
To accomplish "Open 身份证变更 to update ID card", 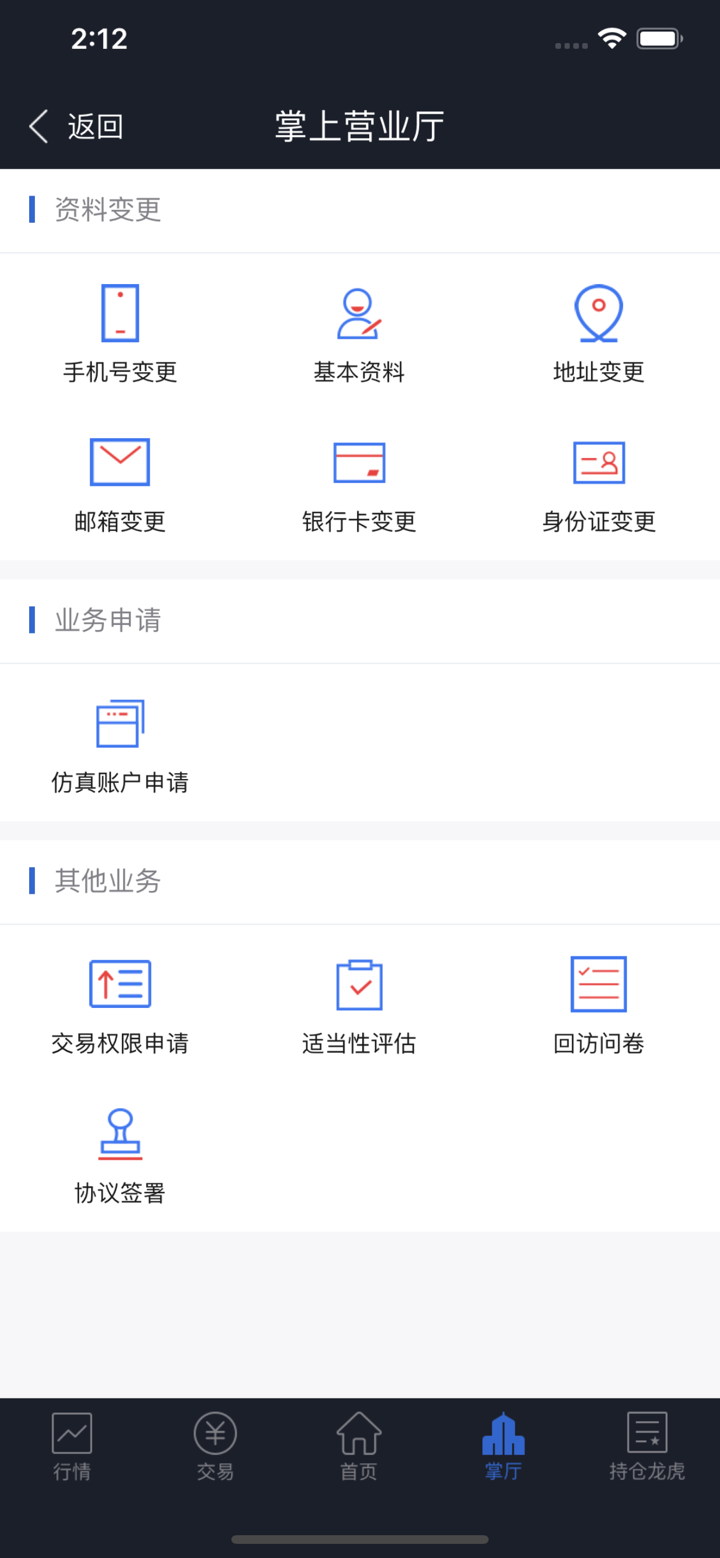I will pos(599,484).
